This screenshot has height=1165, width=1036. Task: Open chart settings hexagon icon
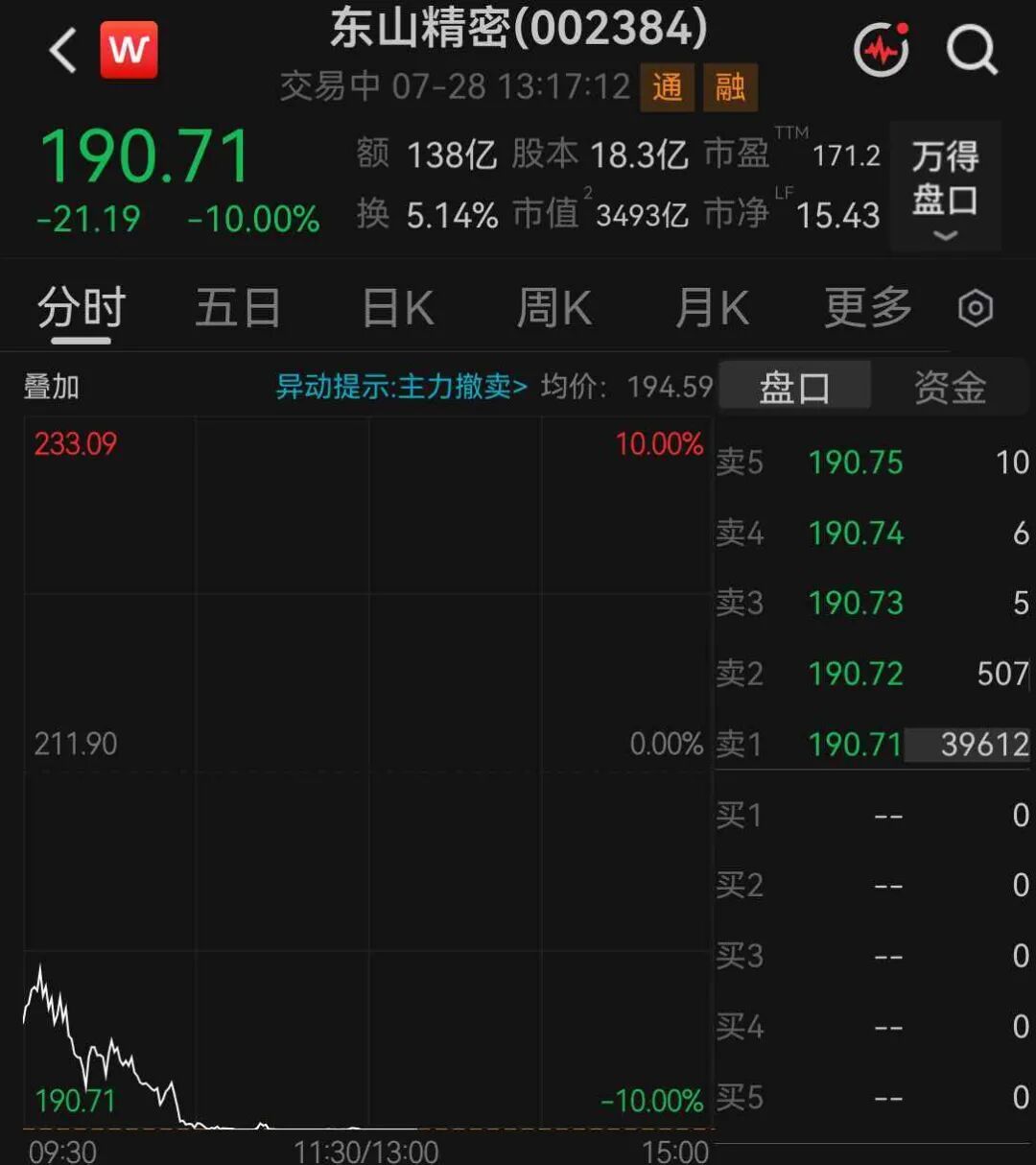(976, 309)
